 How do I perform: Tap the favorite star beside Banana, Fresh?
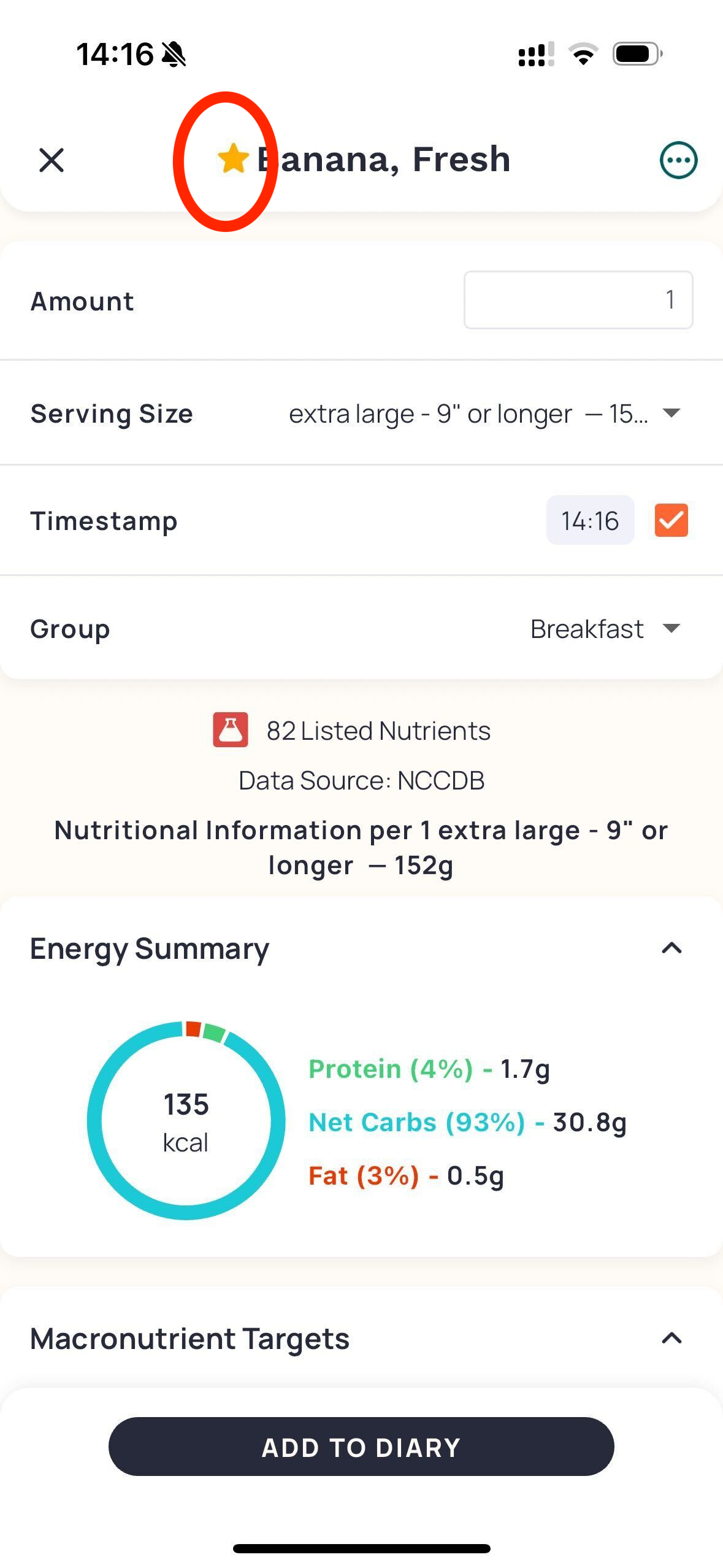[x=233, y=159]
